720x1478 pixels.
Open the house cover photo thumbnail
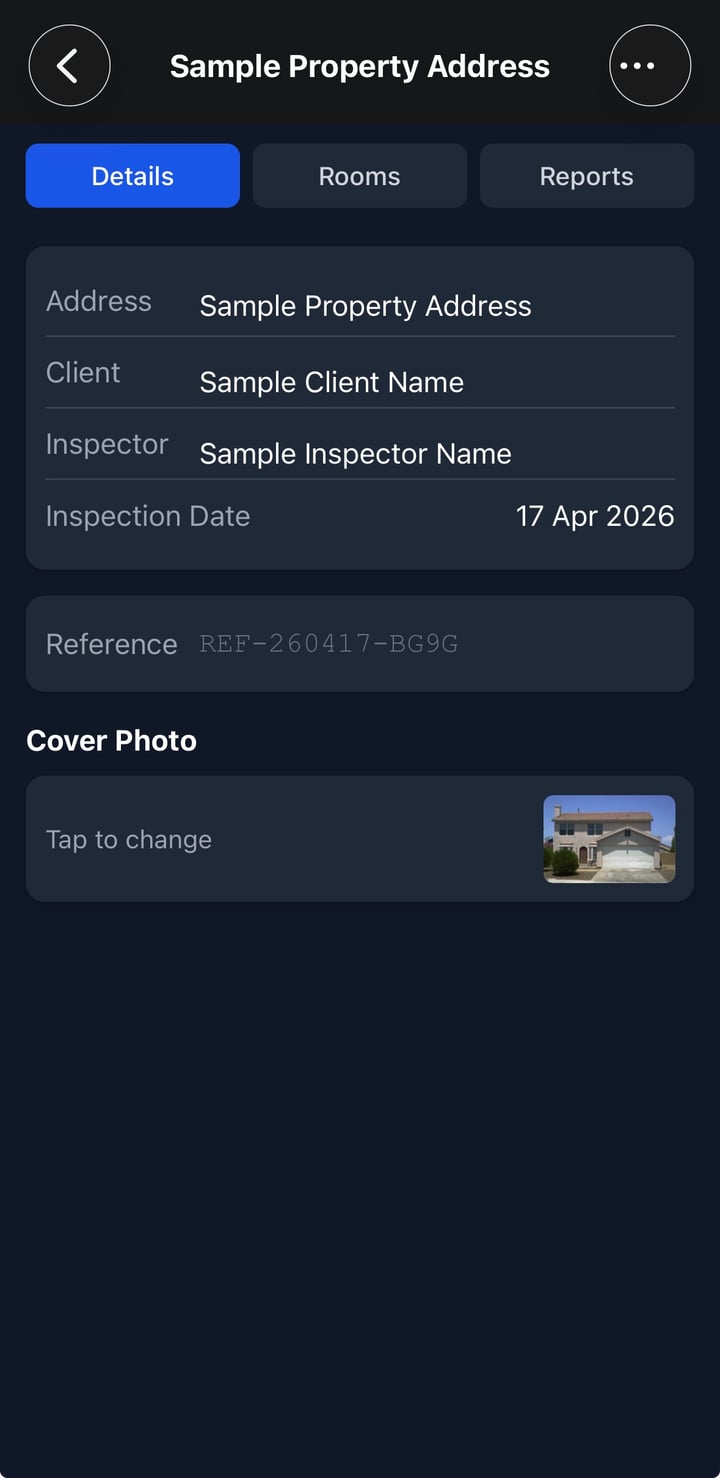[x=609, y=840]
